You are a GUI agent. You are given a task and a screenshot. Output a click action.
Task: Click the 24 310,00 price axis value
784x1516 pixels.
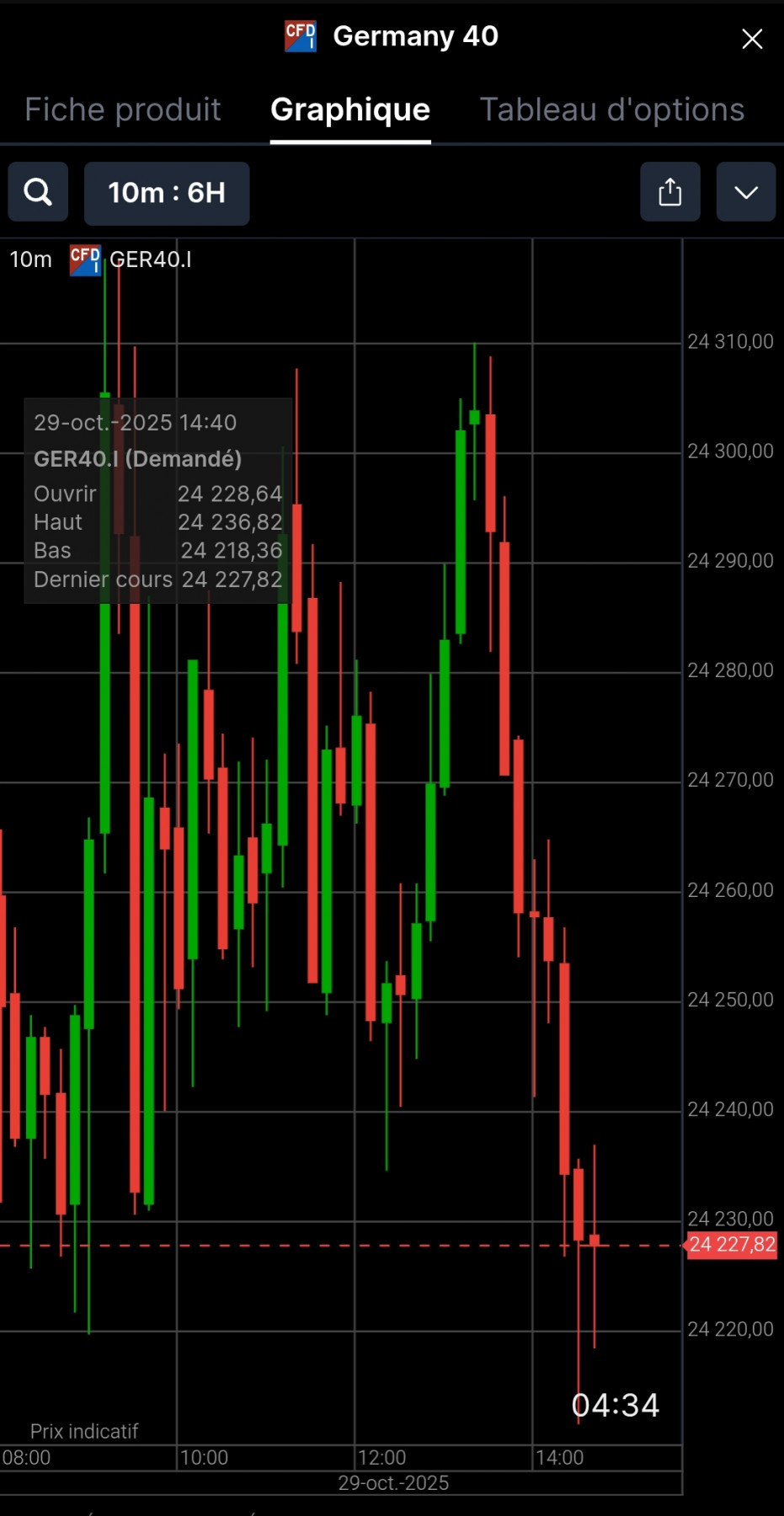point(729,341)
